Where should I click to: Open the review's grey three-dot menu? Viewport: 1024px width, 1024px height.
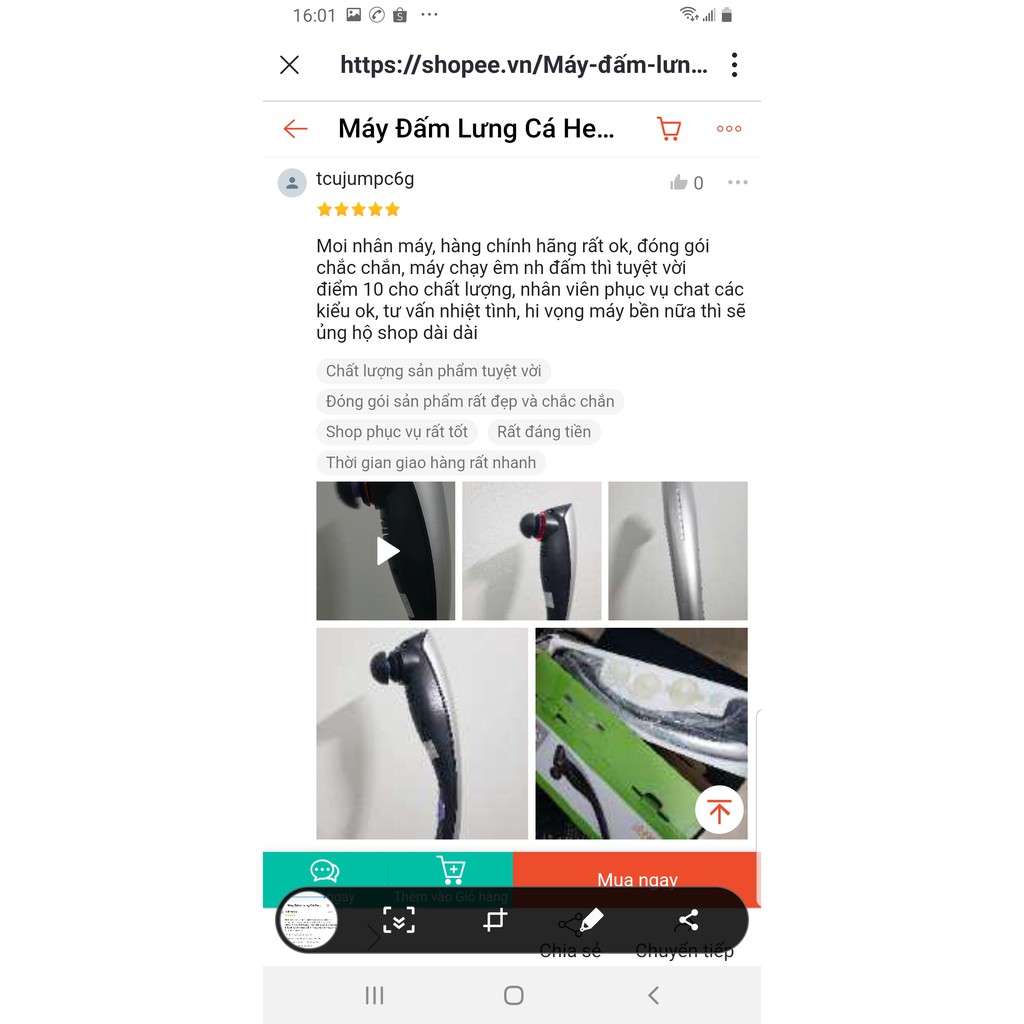pyautogui.click(x=738, y=182)
